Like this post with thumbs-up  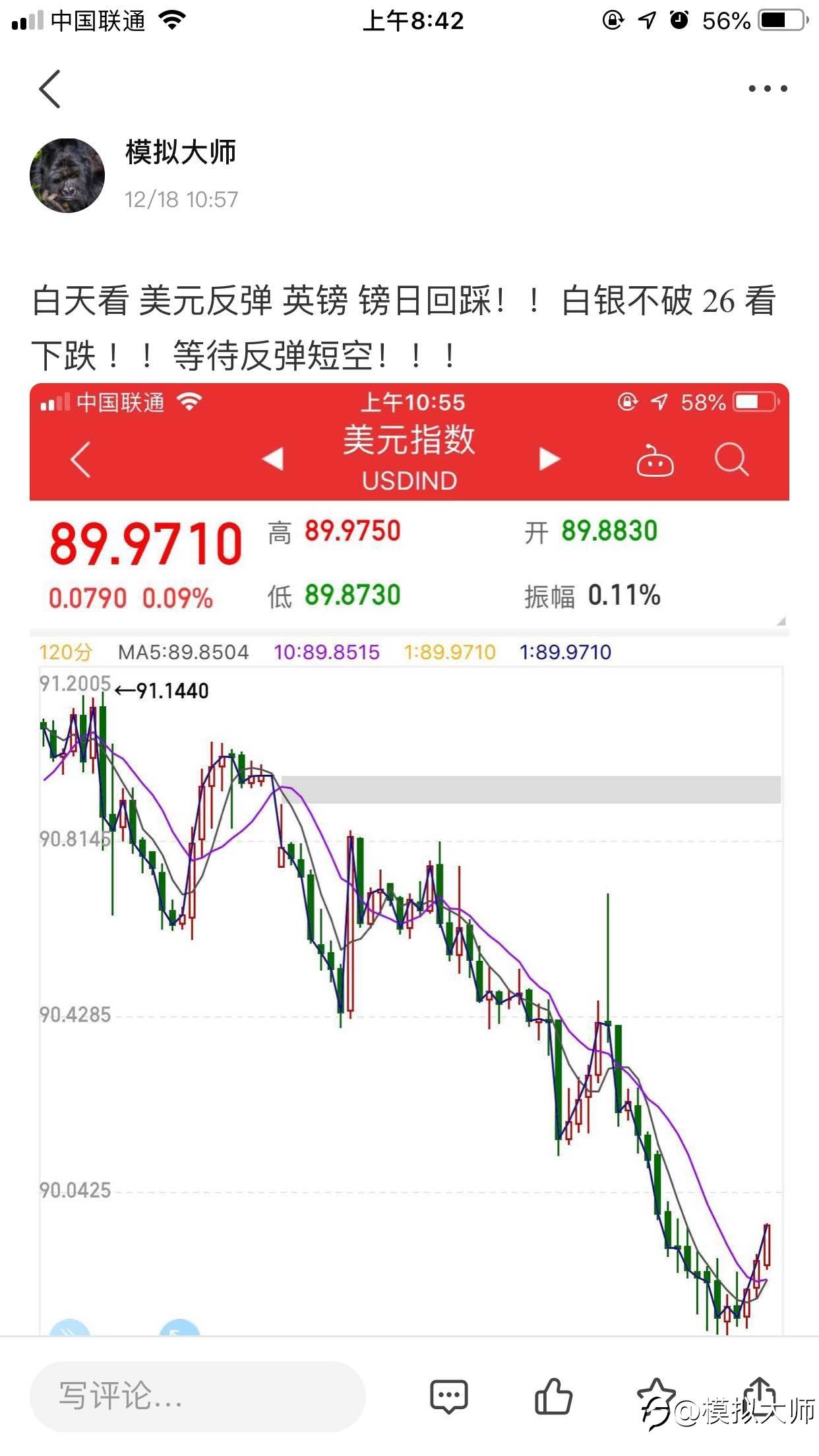[553, 1396]
